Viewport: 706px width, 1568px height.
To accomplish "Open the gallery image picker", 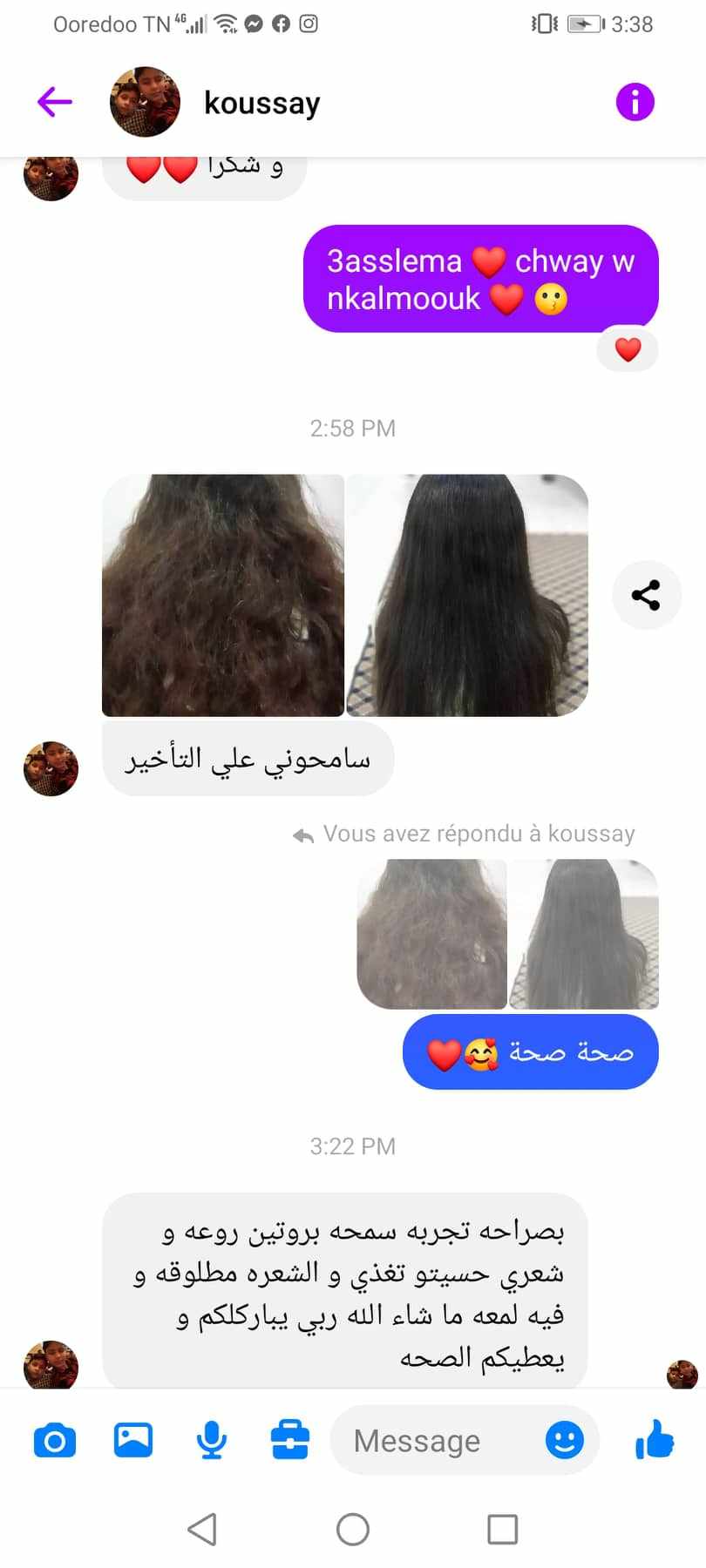I will (x=133, y=1440).
